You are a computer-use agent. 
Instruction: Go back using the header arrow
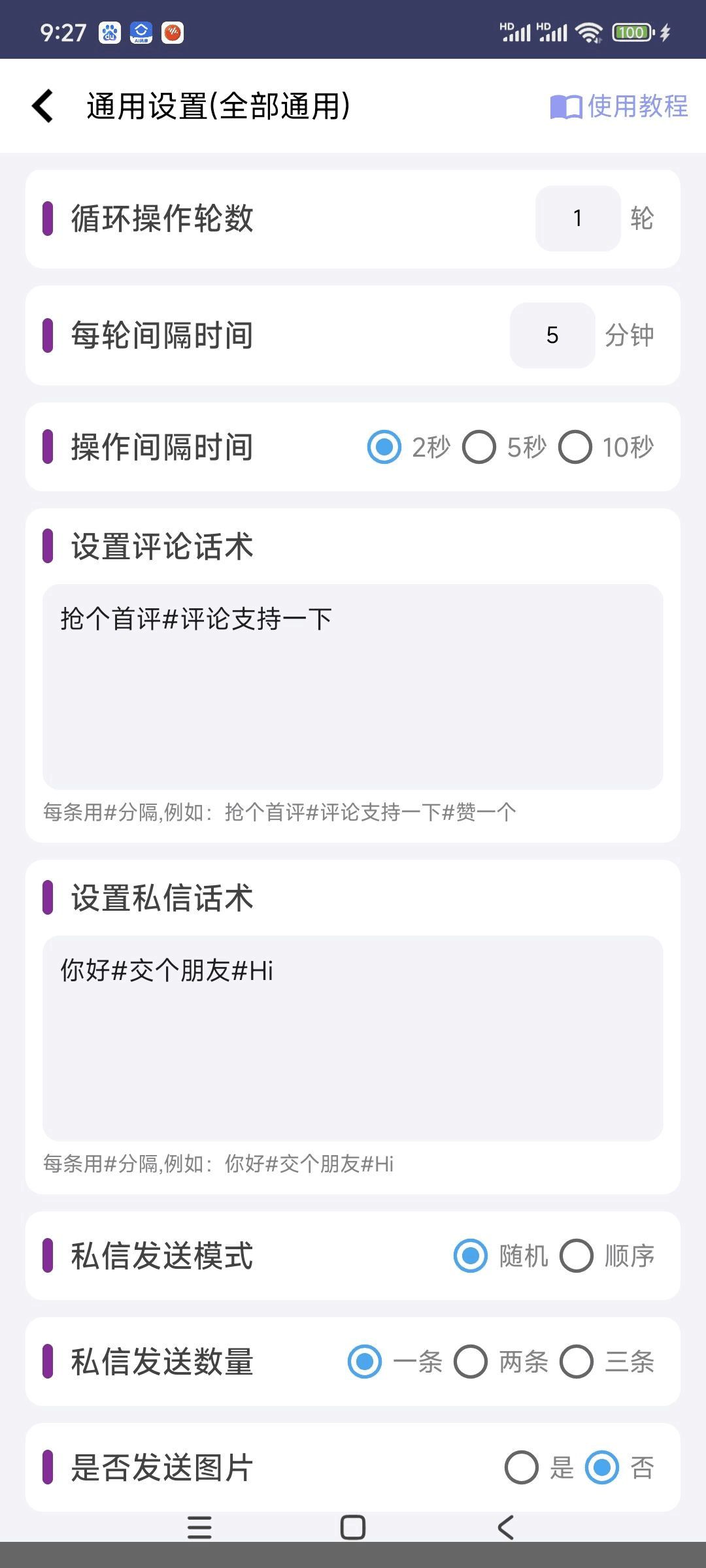pos(43,106)
